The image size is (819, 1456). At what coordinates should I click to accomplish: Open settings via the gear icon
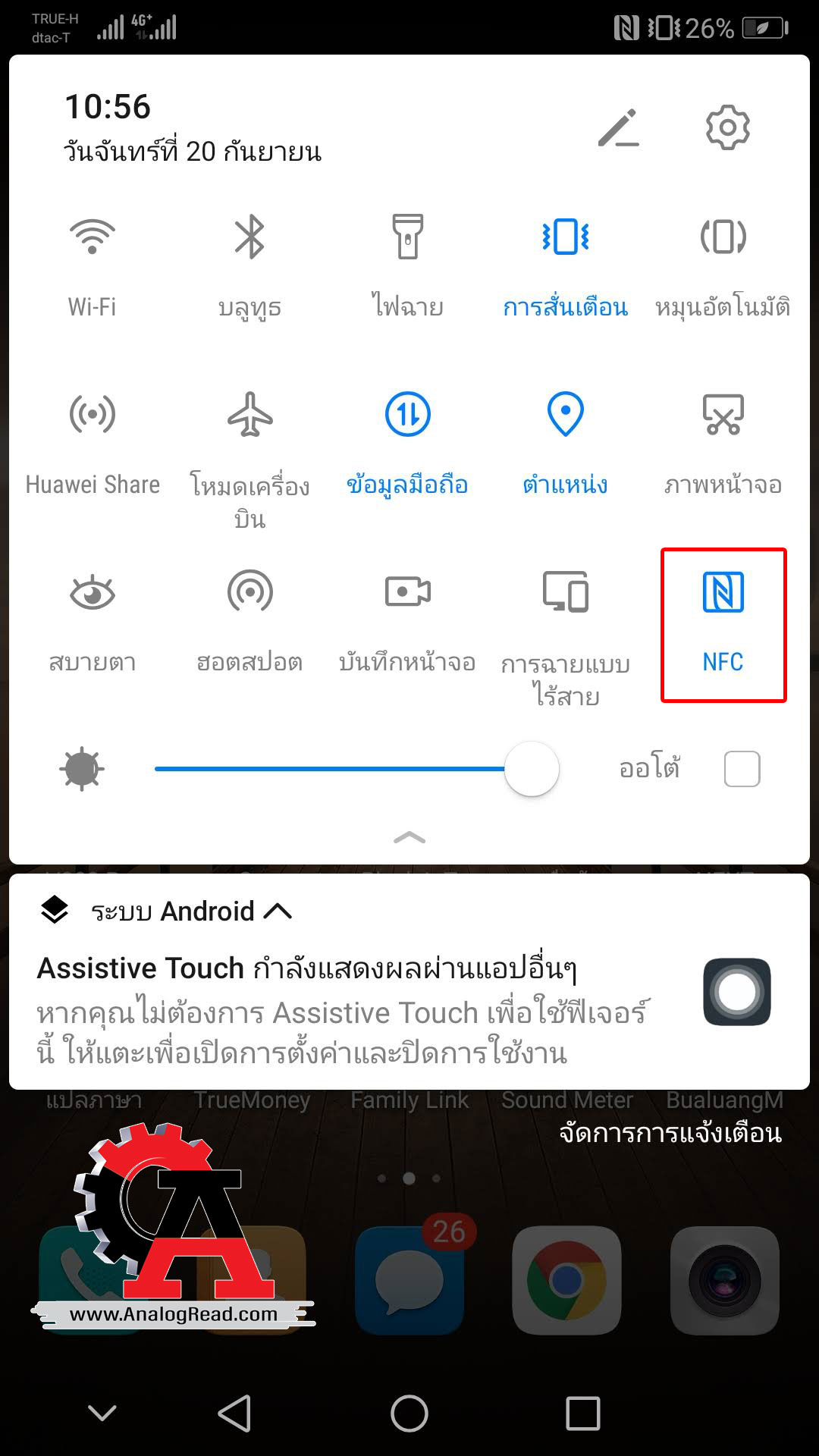click(727, 127)
